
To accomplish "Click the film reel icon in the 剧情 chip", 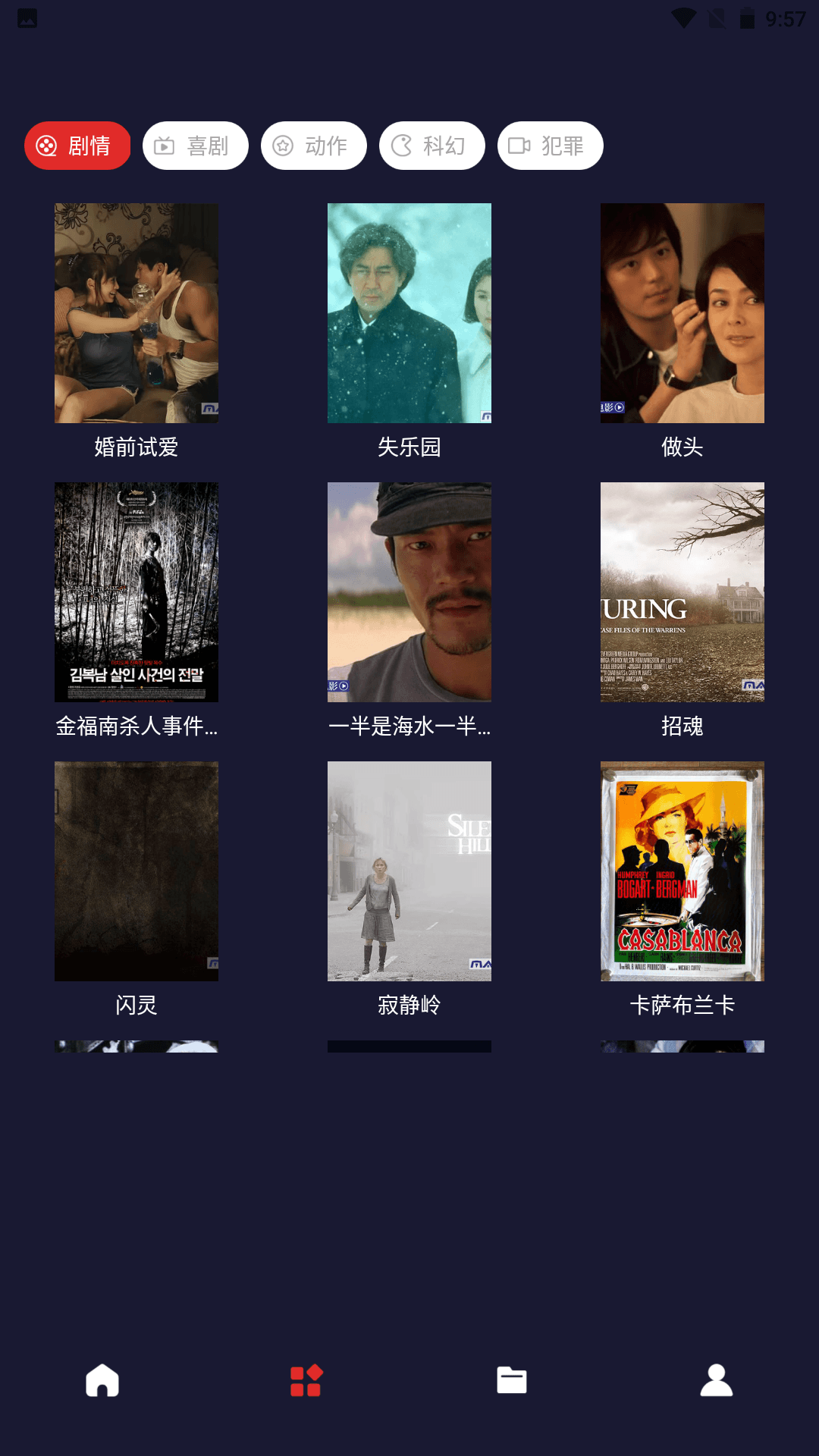I will click(47, 145).
